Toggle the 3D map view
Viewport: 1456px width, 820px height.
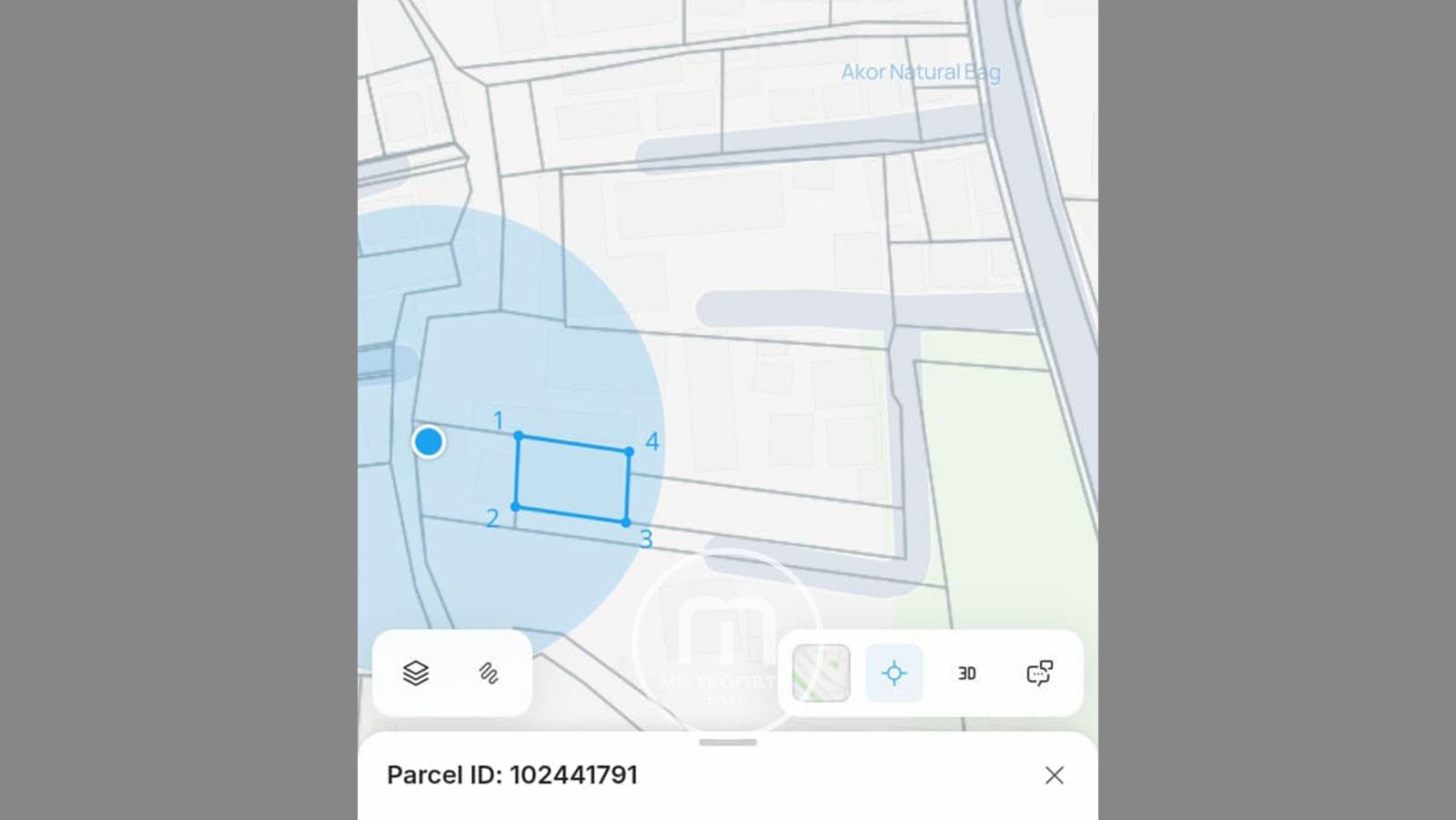[966, 673]
